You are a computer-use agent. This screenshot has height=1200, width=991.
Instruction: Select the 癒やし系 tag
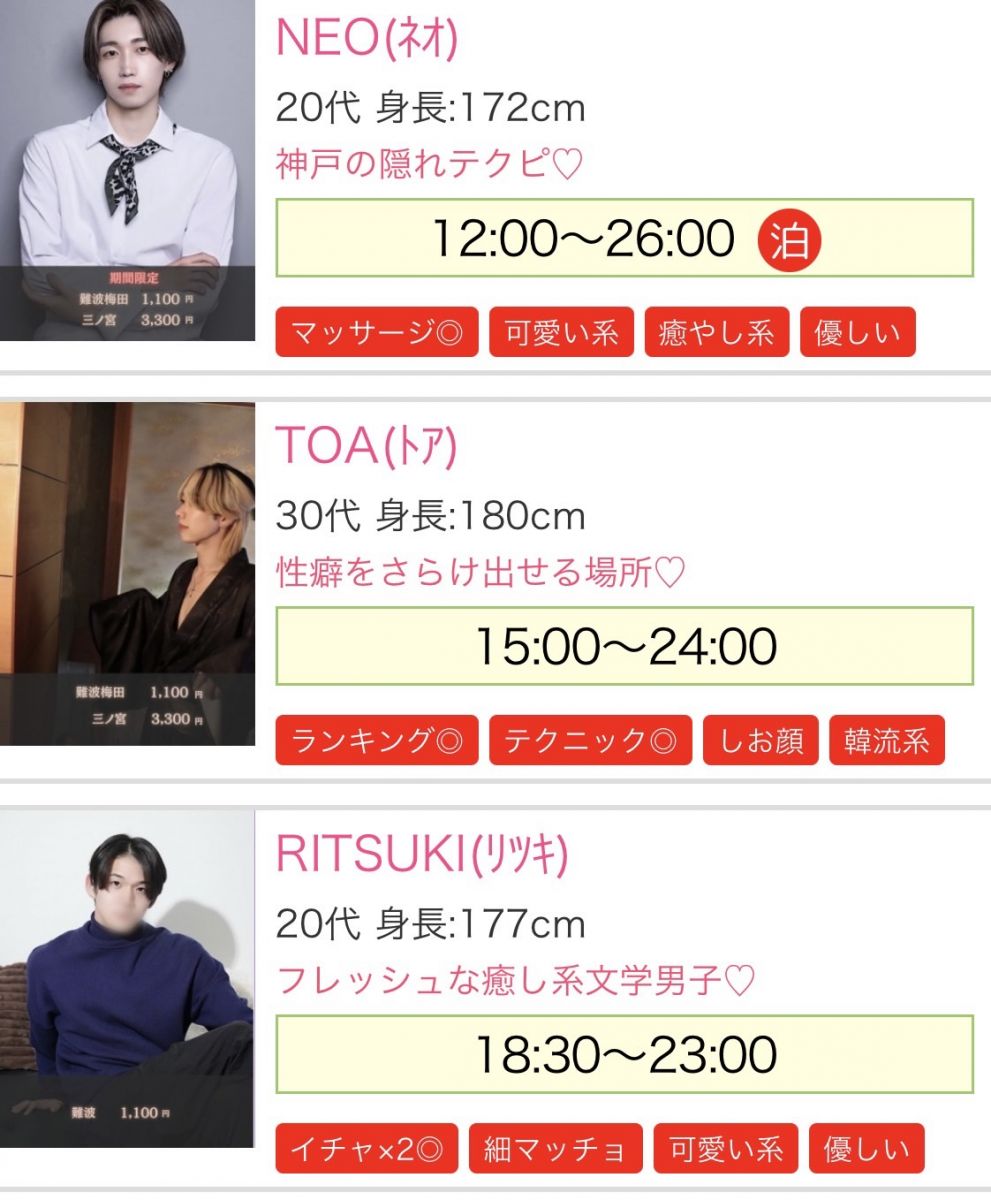coord(717,333)
